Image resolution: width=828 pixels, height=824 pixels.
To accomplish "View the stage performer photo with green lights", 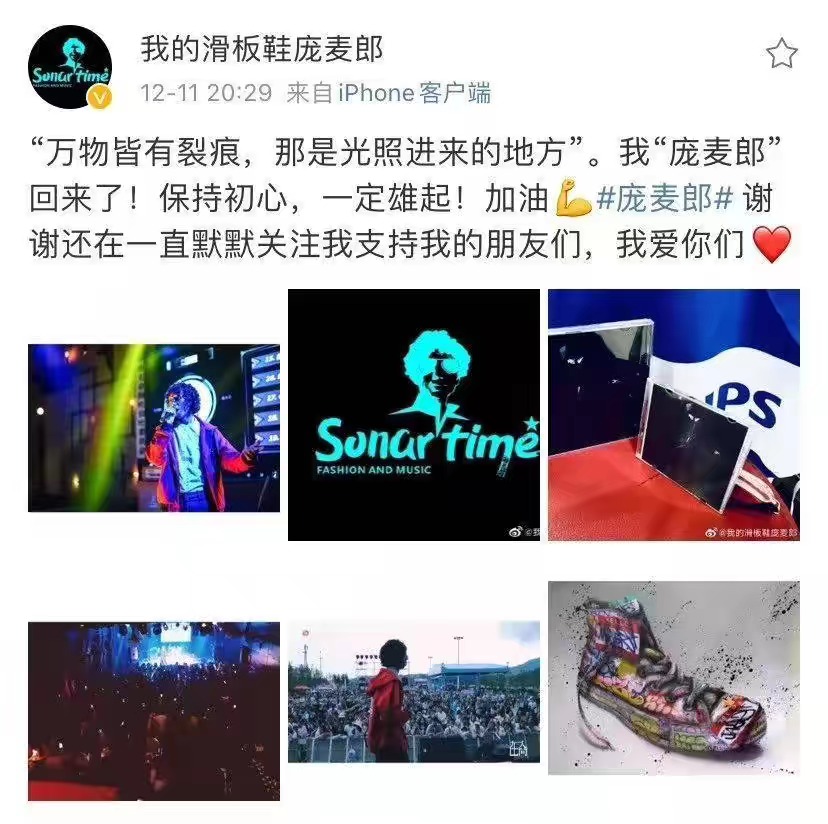I will pyautogui.click(x=154, y=428).
